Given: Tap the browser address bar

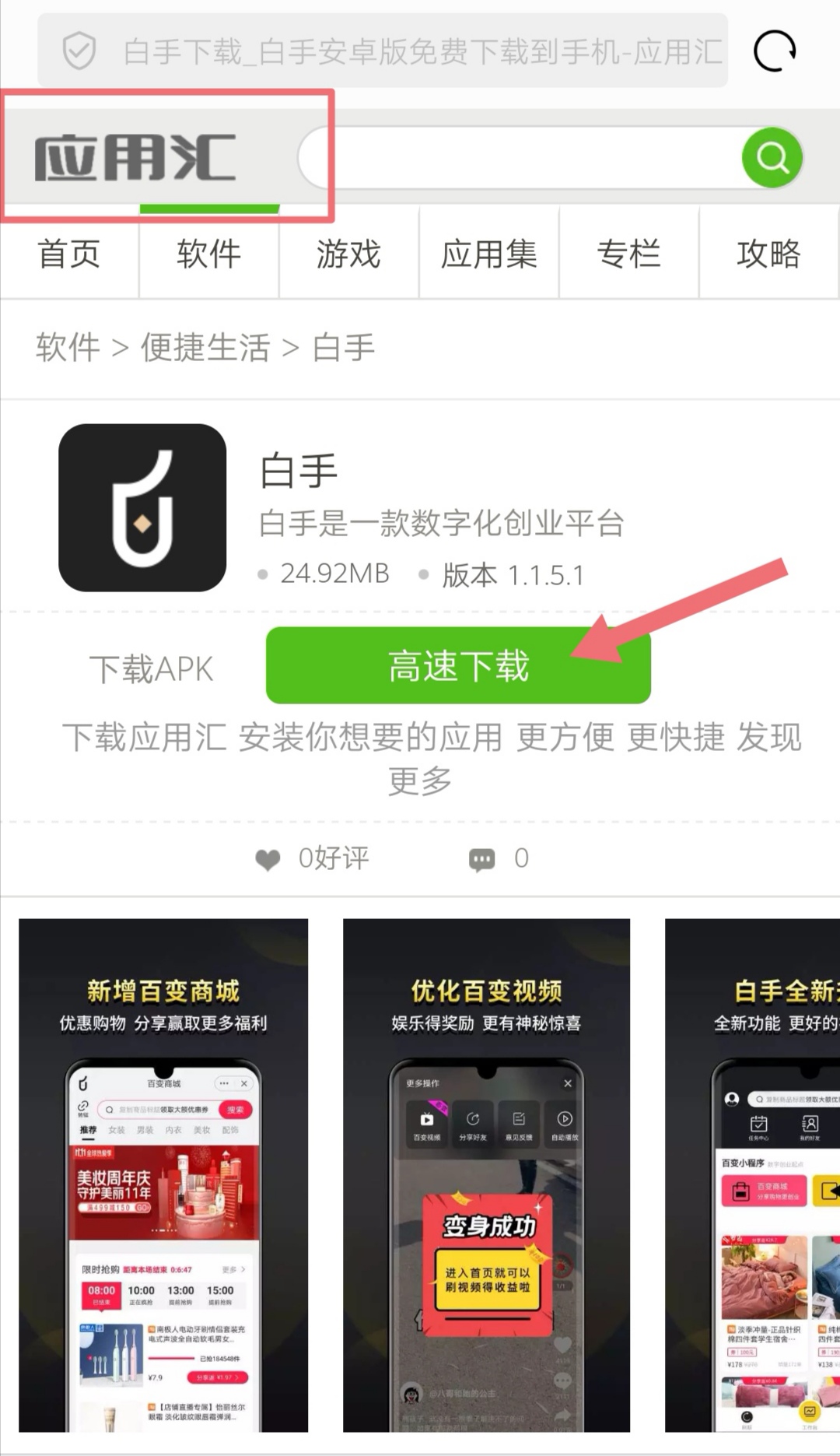Looking at the screenshot, I should point(420,51).
